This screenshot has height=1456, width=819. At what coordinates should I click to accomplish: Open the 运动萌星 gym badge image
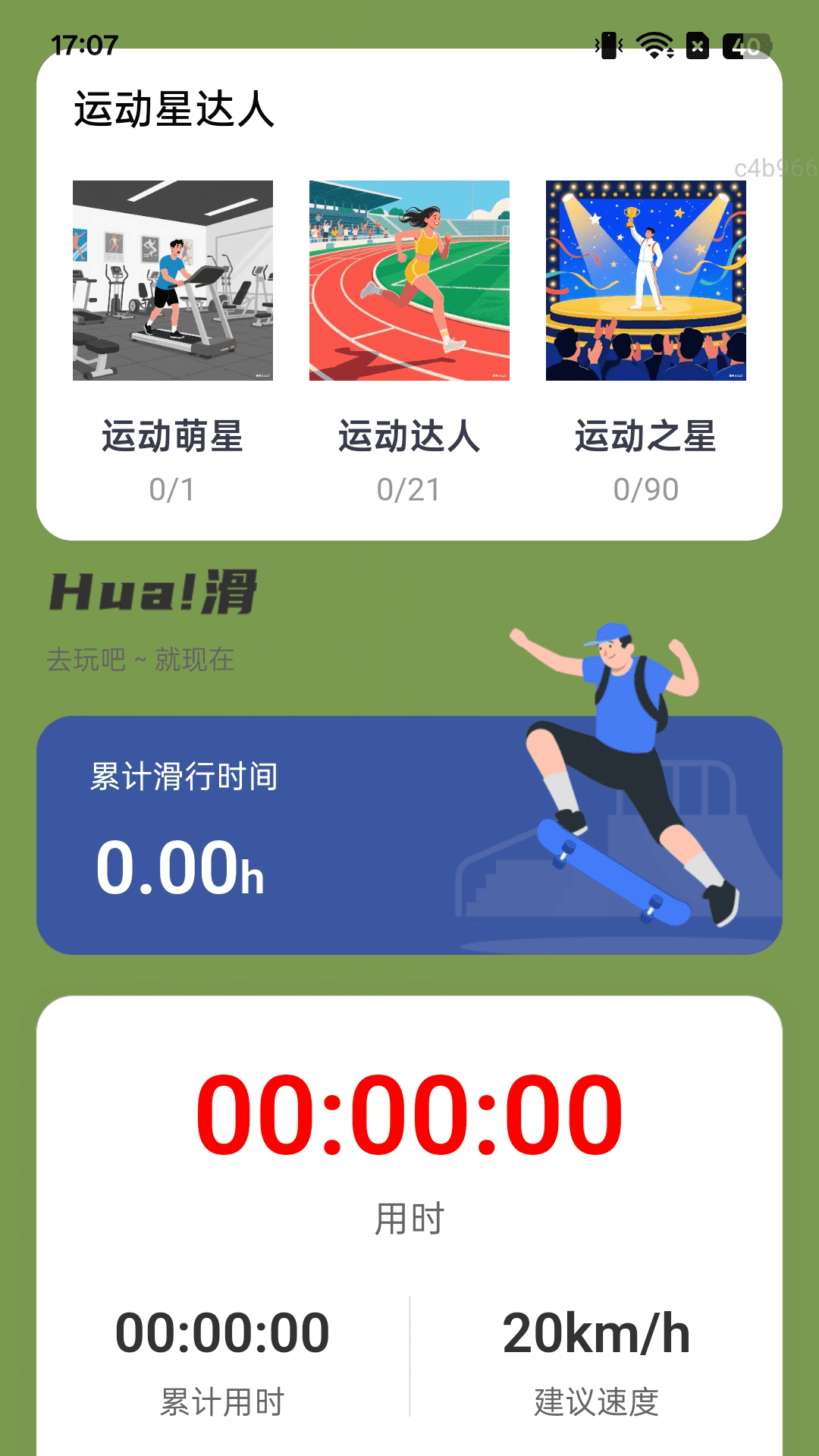[172, 282]
